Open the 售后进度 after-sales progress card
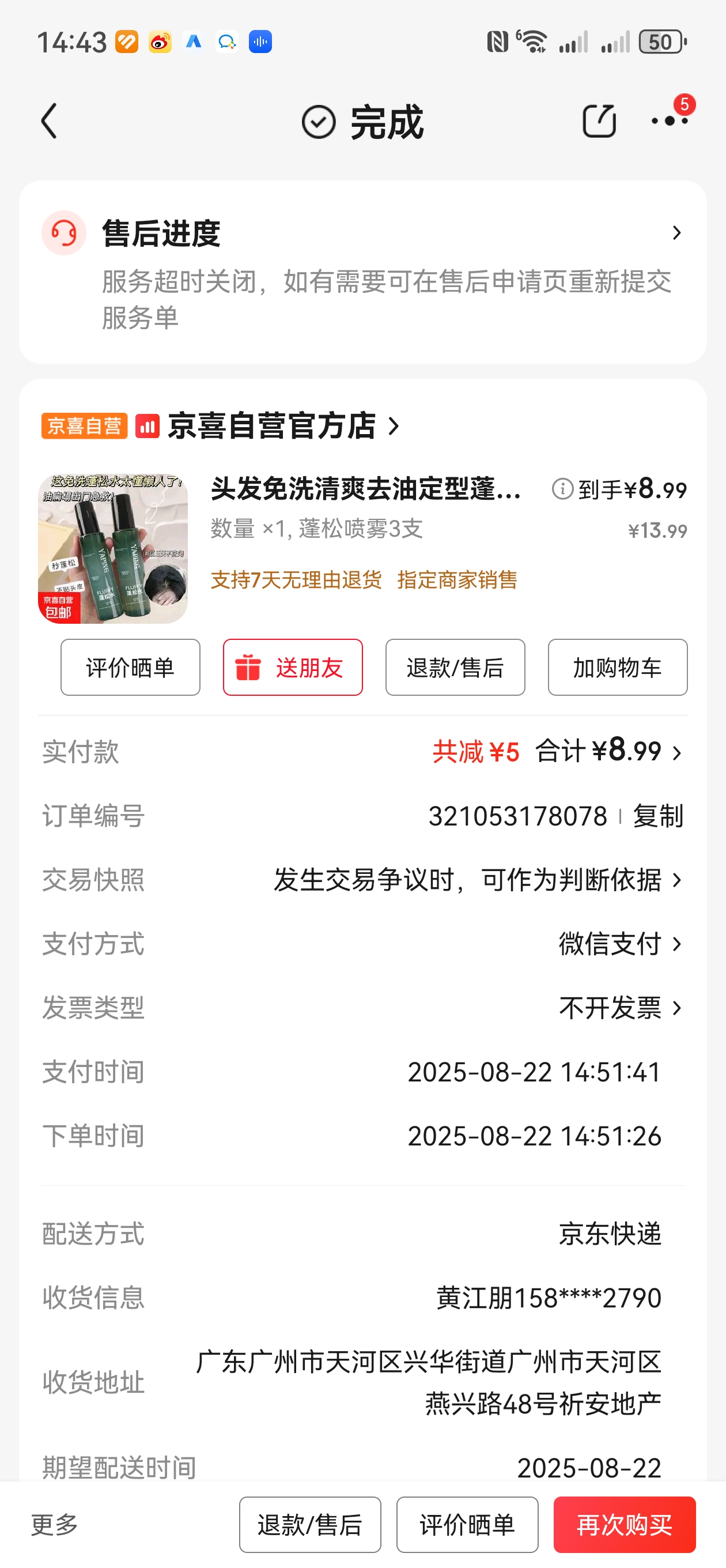The height and width of the screenshot is (1568, 726). coord(362,271)
